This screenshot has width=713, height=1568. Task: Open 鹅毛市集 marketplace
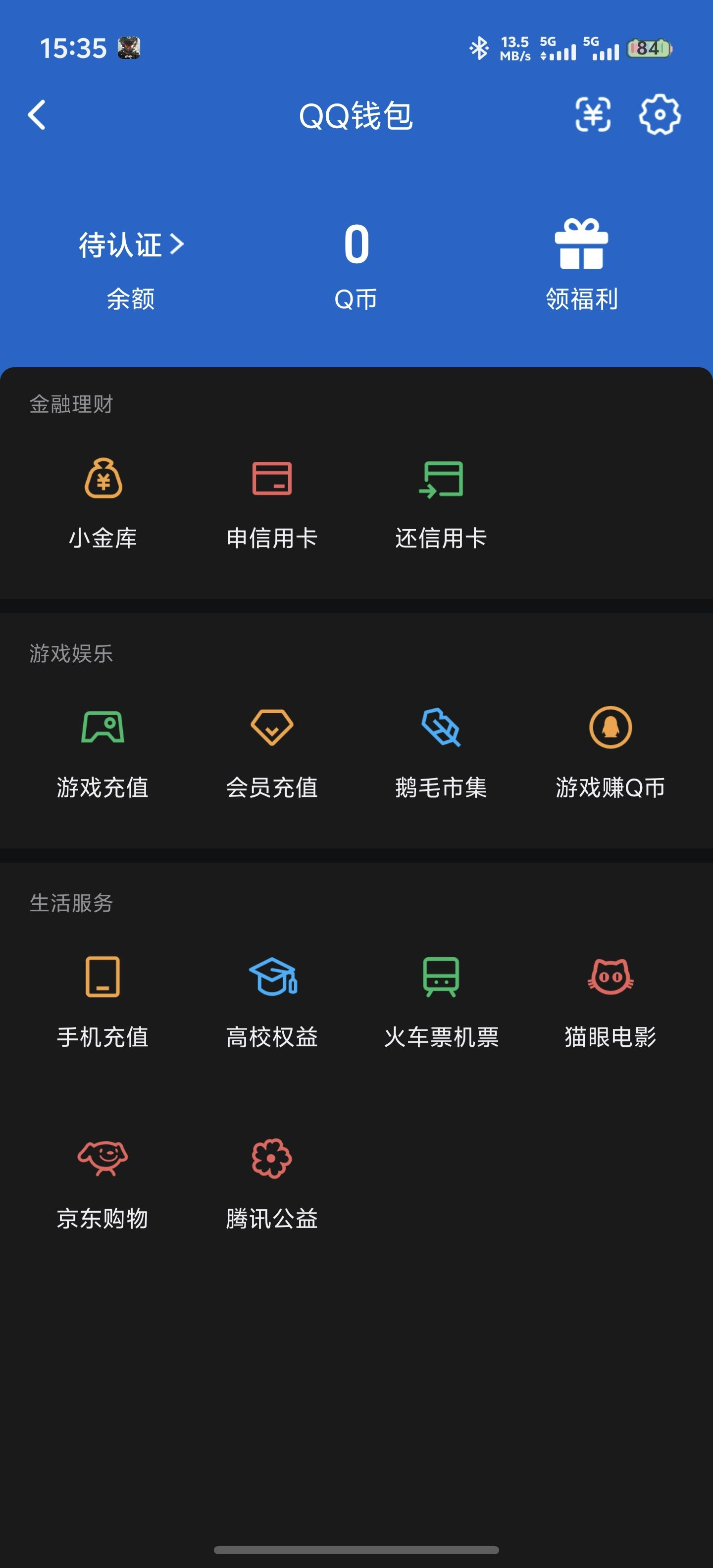pos(441,754)
